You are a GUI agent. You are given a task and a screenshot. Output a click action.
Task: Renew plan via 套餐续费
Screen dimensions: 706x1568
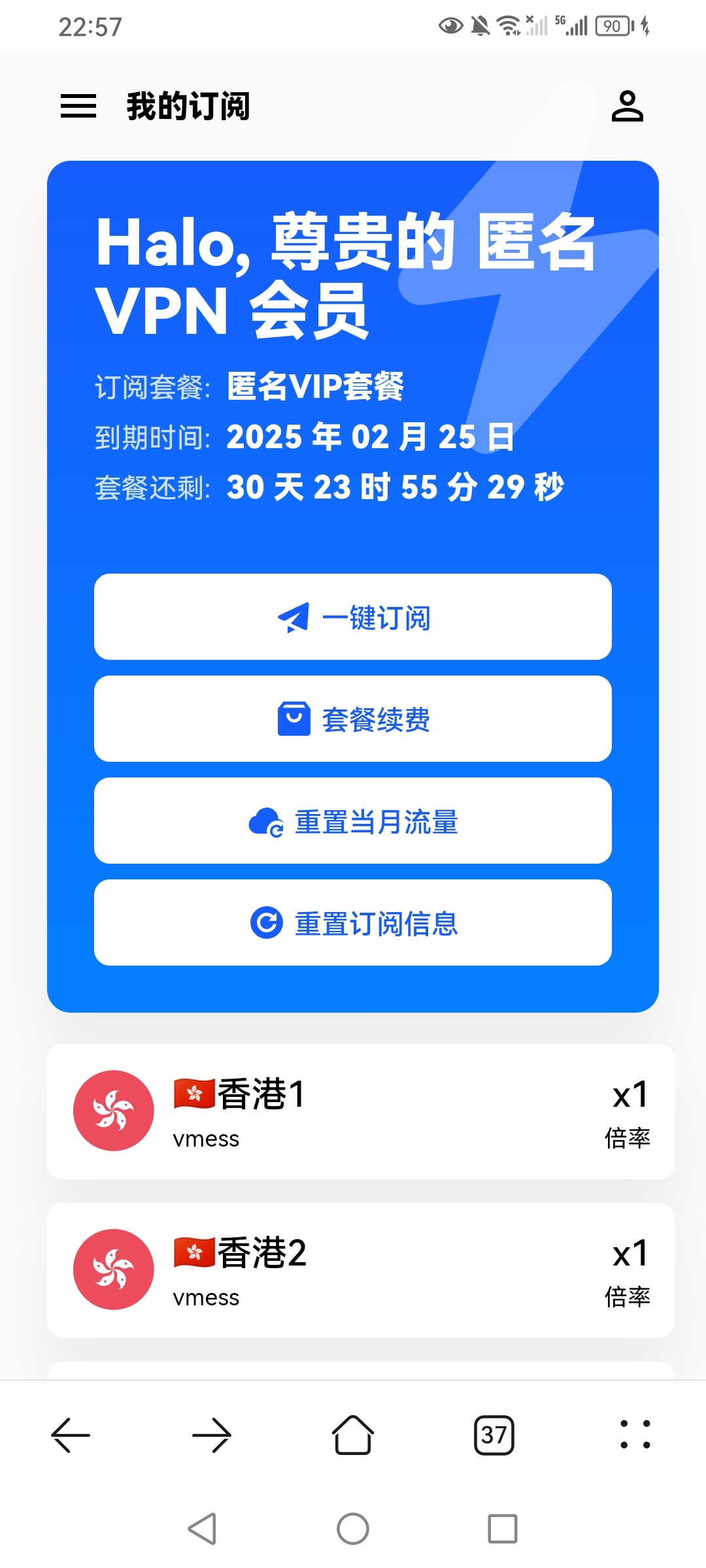tap(353, 719)
